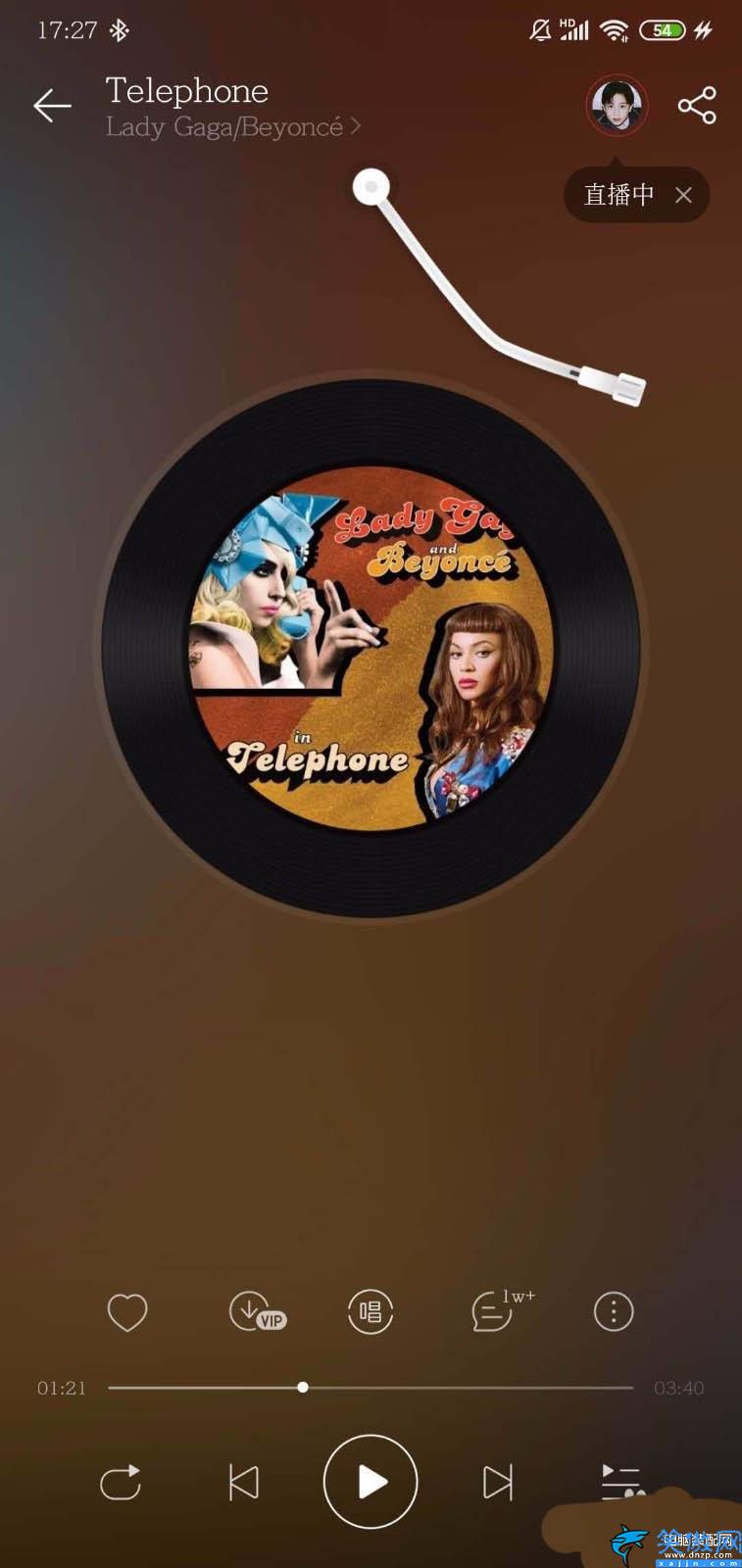Image resolution: width=742 pixels, height=1568 pixels.
Task: Open the playlist queue
Action: pyautogui.click(x=621, y=1482)
